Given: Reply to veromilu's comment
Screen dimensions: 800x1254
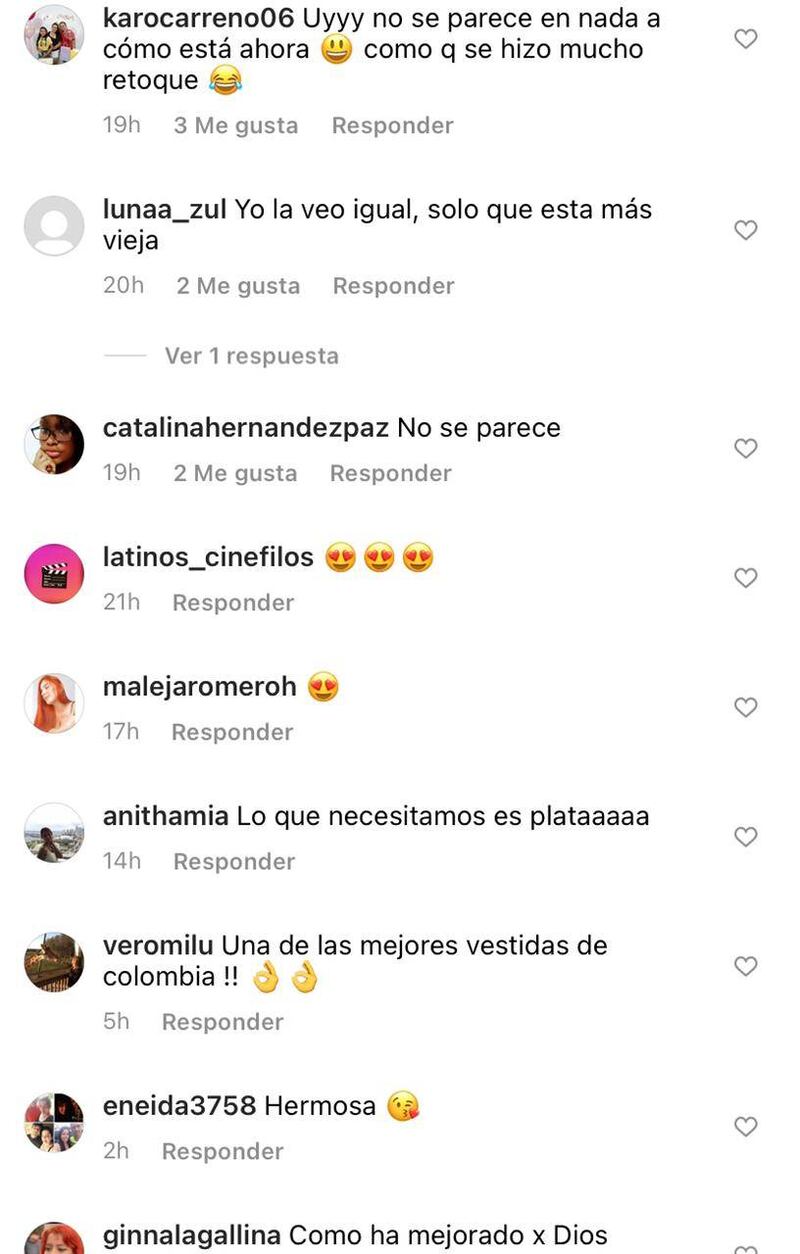Looking at the screenshot, I should pyautogui.click(x=222, y=1022).
